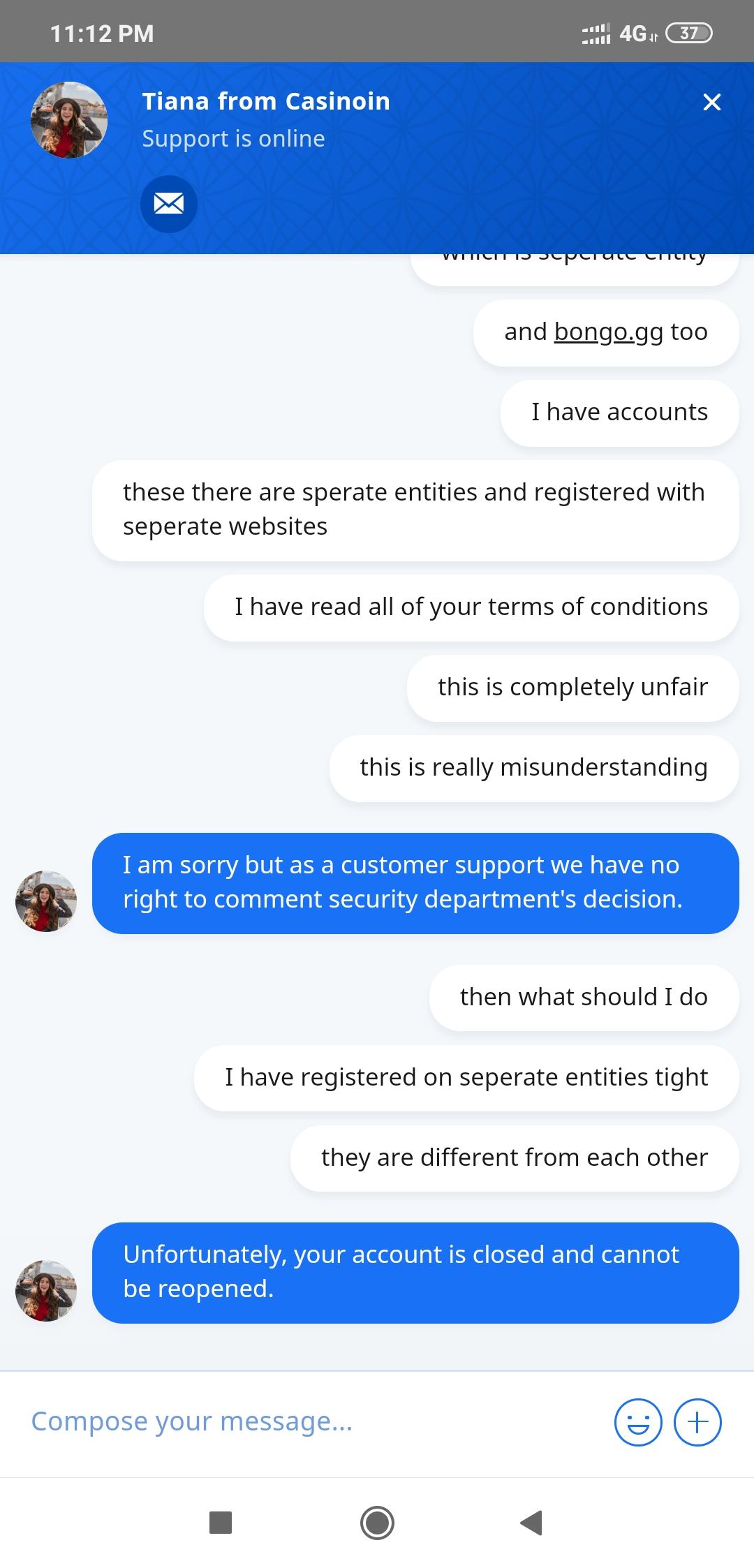This screenshot has width=754, height=1568.
Task: Open the bongo.gg link
Action: [608, 332]
